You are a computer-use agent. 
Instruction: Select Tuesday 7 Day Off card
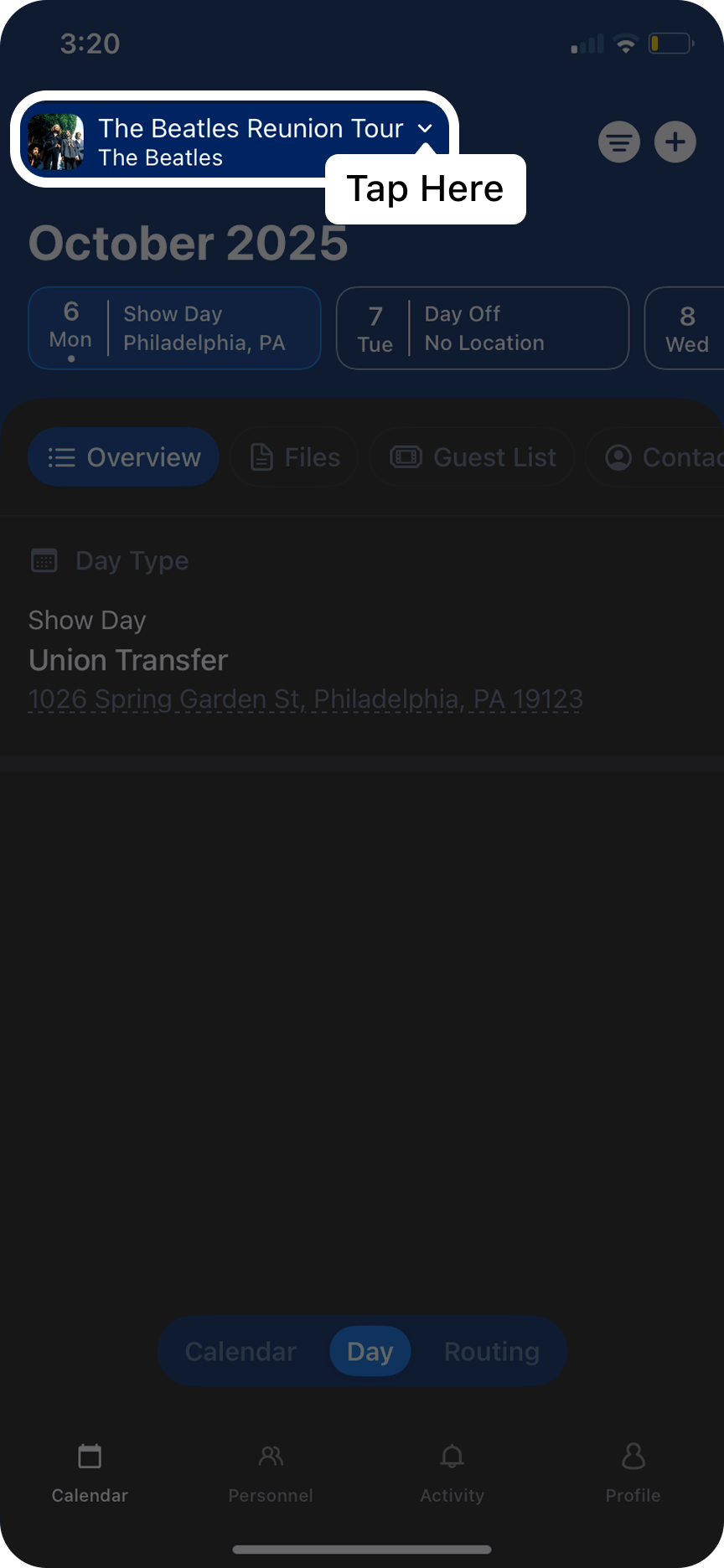pyautogui.click(x=483, y=328)
